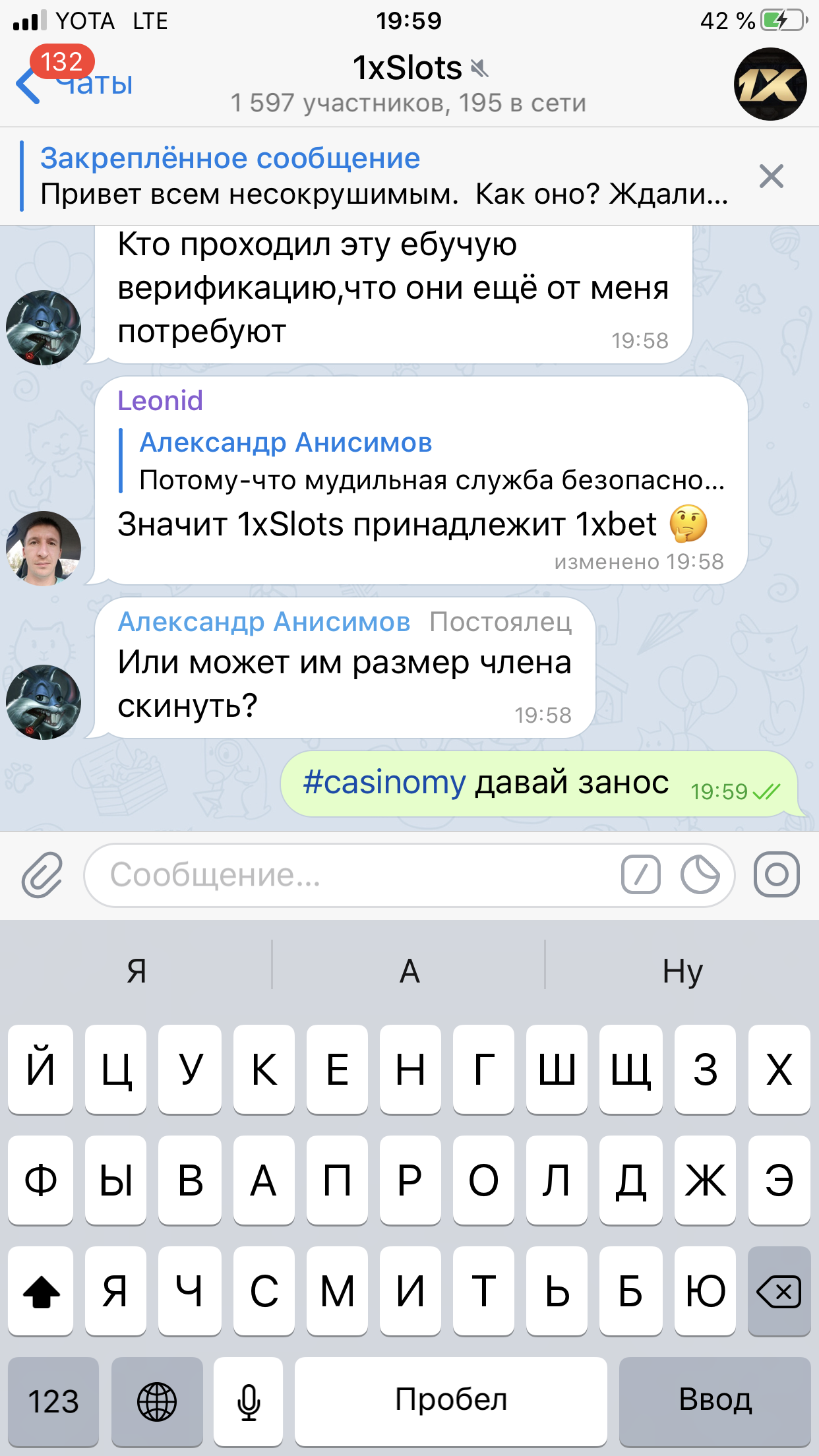Focus the Сообщение text field

coord(356,875)
